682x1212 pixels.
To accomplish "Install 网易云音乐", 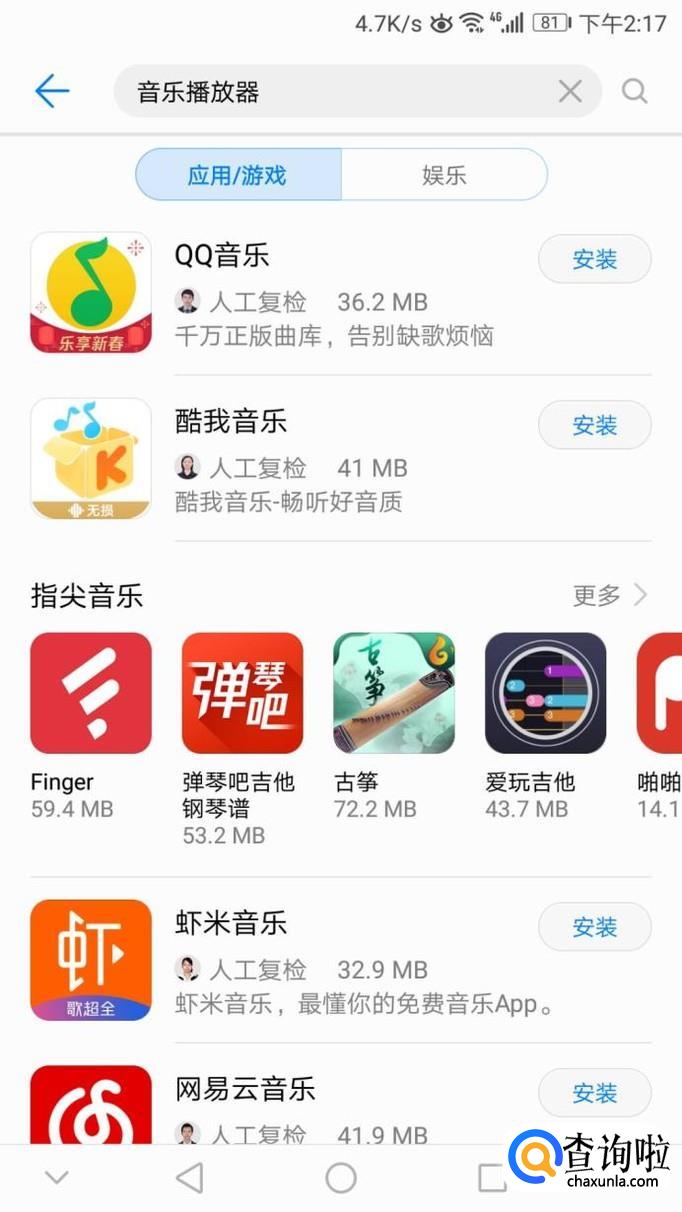I will click(x=594, y=1094).
